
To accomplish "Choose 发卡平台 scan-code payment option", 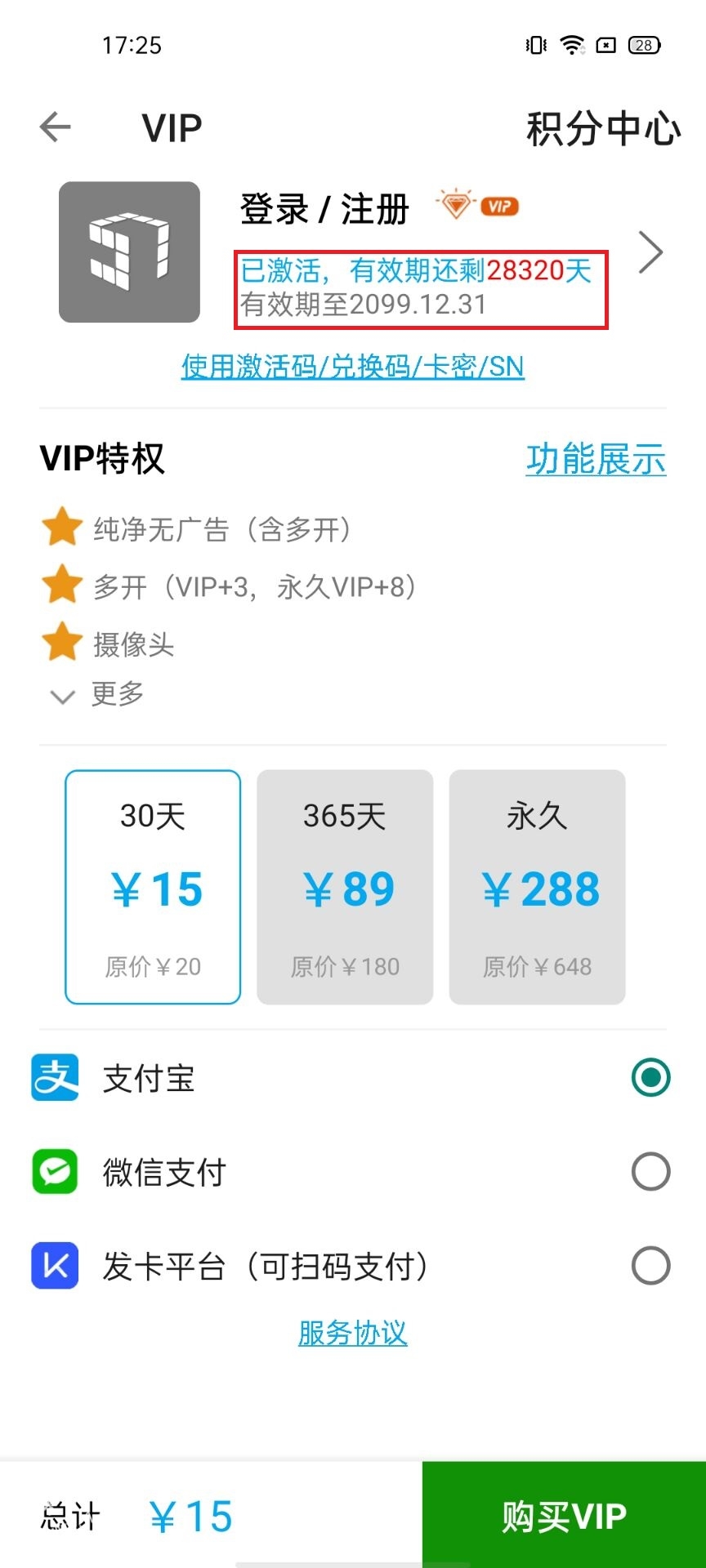I will click(x=650, y=1266).
